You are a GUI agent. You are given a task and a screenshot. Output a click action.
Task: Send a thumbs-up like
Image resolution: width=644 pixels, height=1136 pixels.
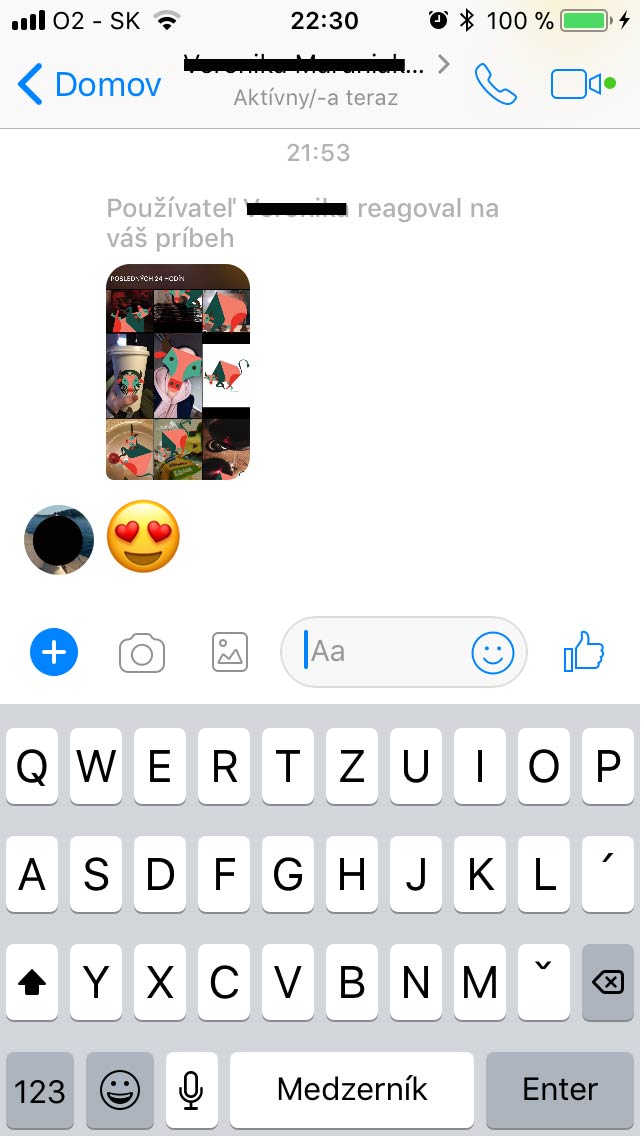(585, 653)
